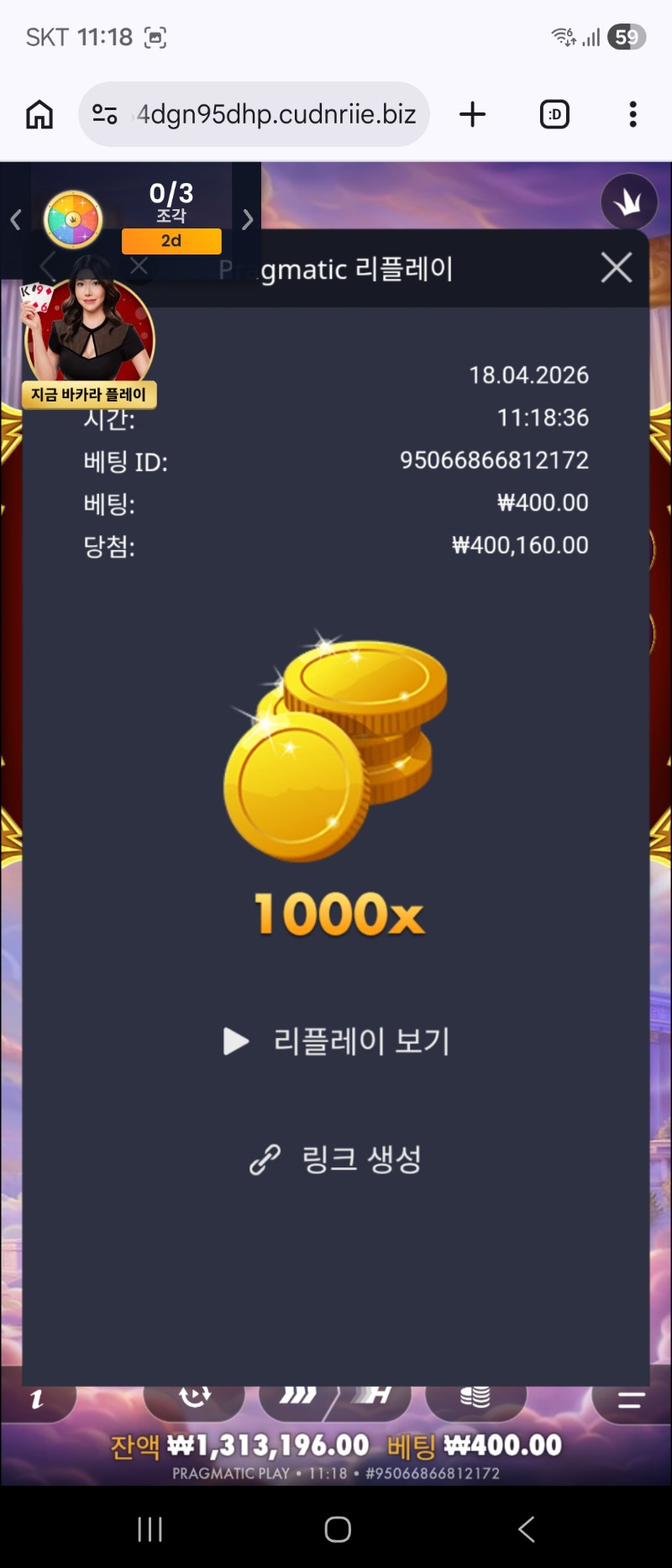Go back with the system back button
Screen dimensions: 672x1568
(x=527, y=1529)
